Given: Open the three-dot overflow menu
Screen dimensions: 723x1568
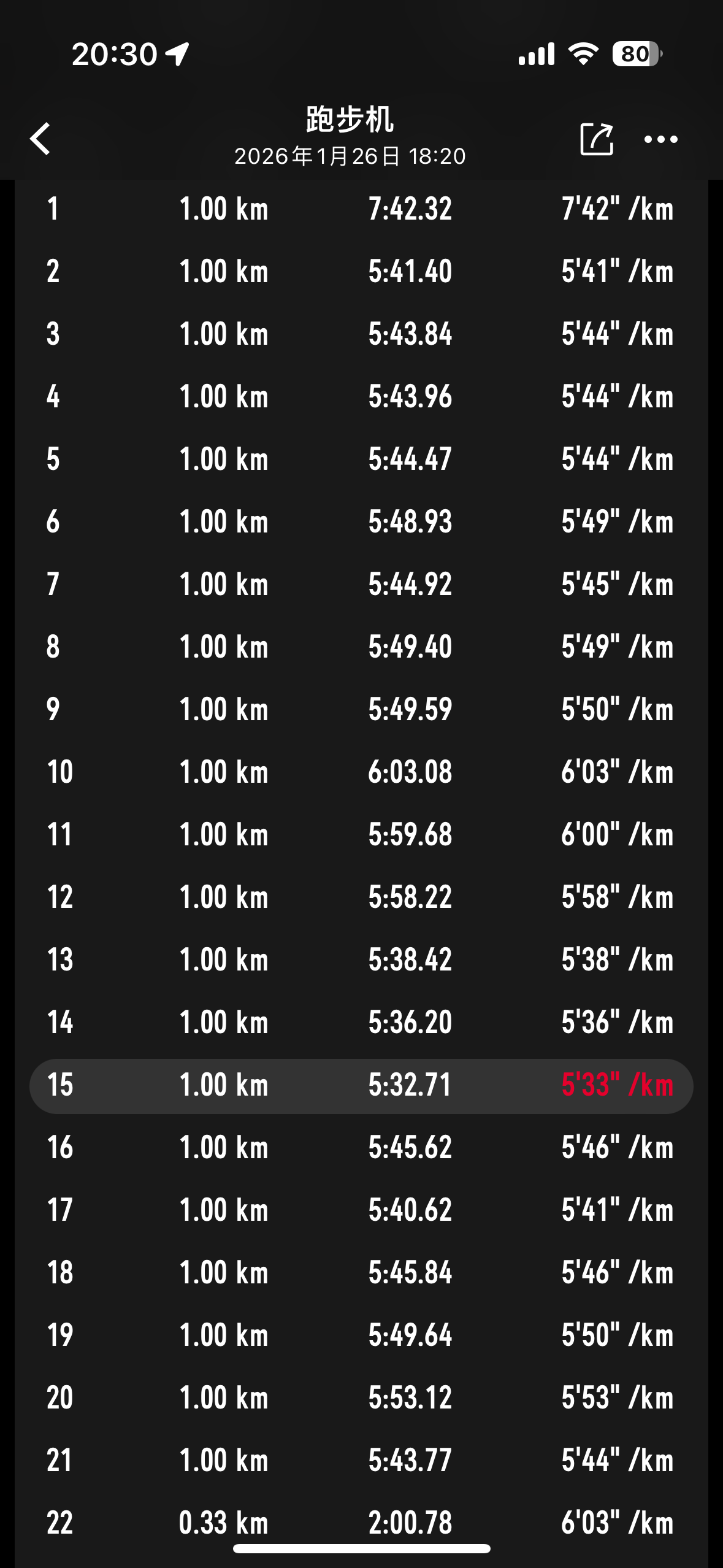Looking at the screenshot, I should pos(660,140).
